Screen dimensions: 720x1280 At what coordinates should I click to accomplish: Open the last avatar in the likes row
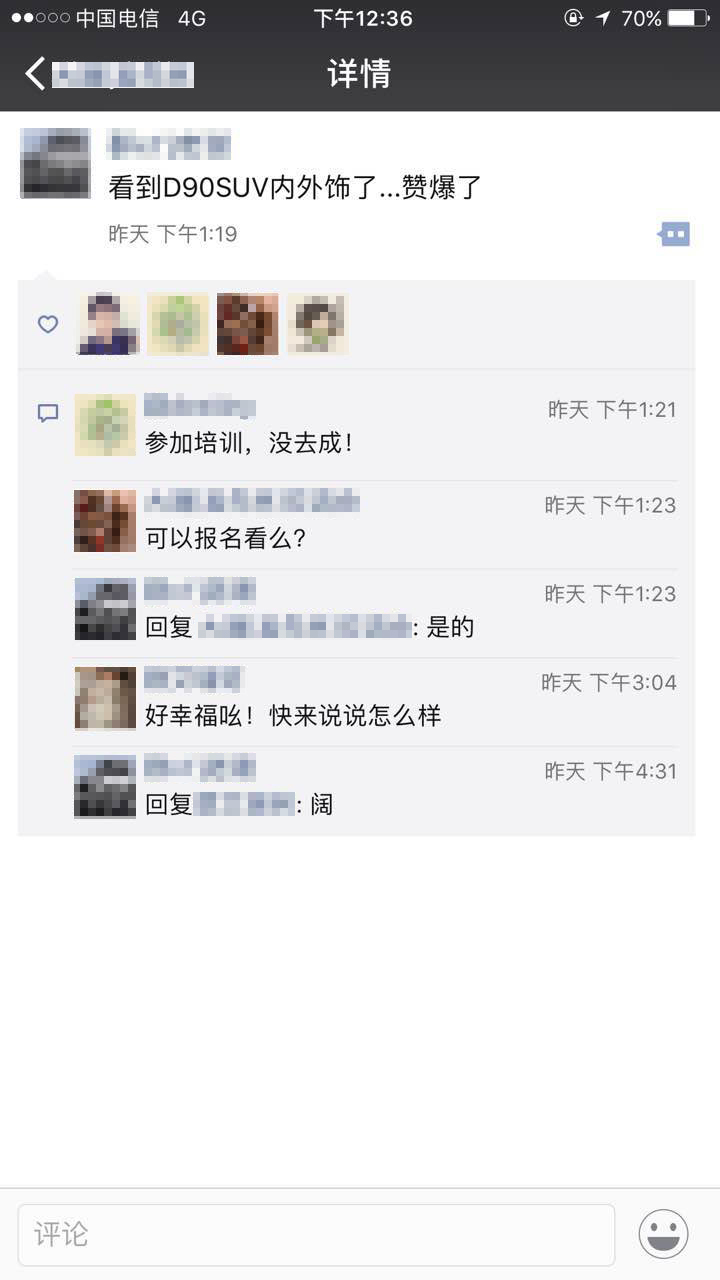pyautogui.click(x=317, y=324)
